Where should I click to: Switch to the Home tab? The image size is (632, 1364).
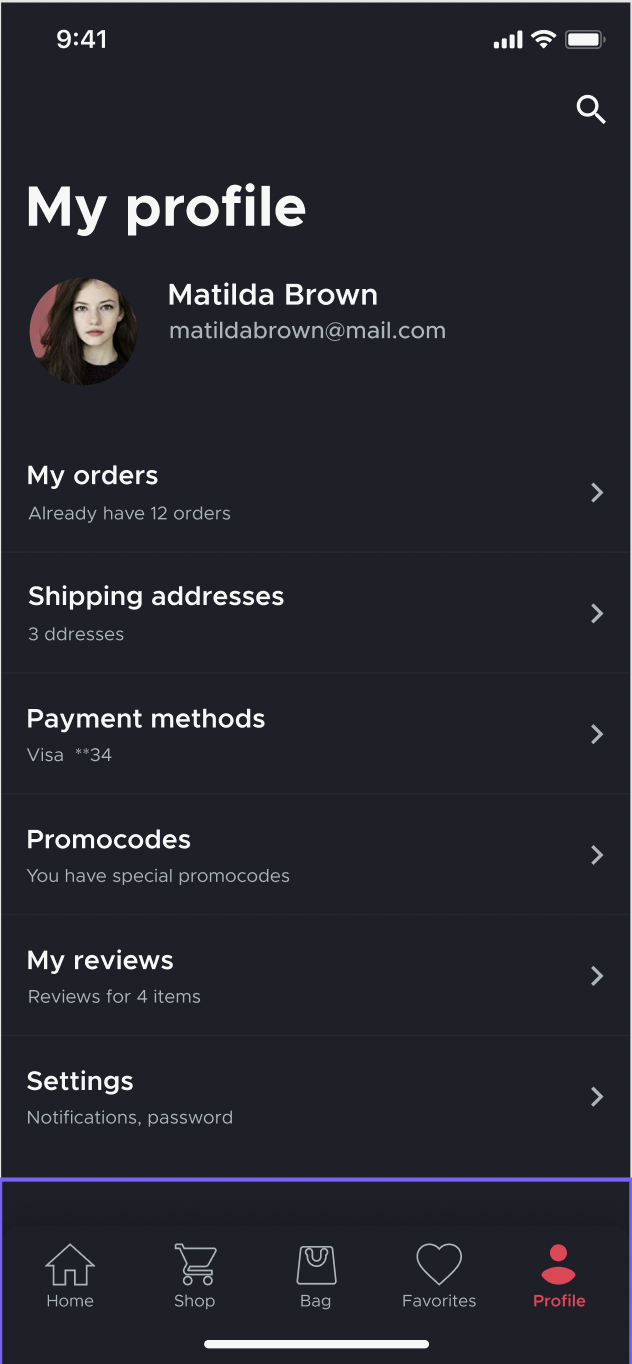pos(70,1275)
